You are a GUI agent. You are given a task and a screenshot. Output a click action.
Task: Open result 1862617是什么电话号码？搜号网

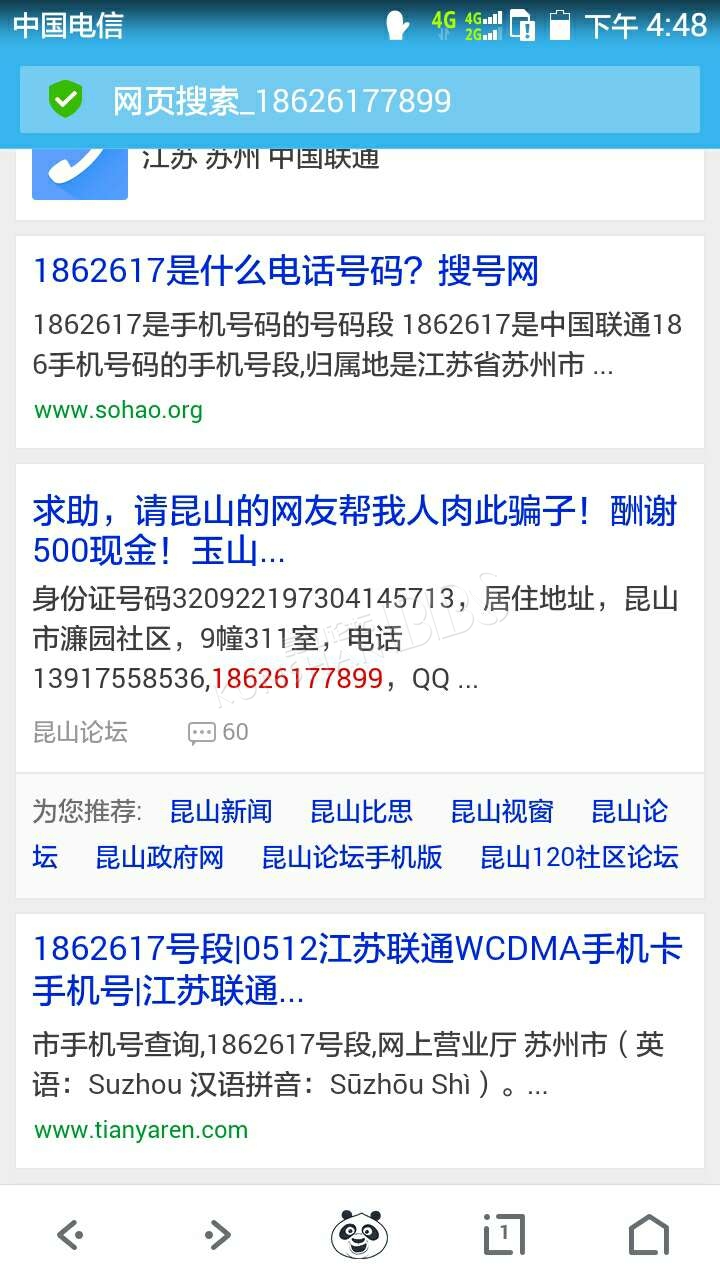coord(286,271)
